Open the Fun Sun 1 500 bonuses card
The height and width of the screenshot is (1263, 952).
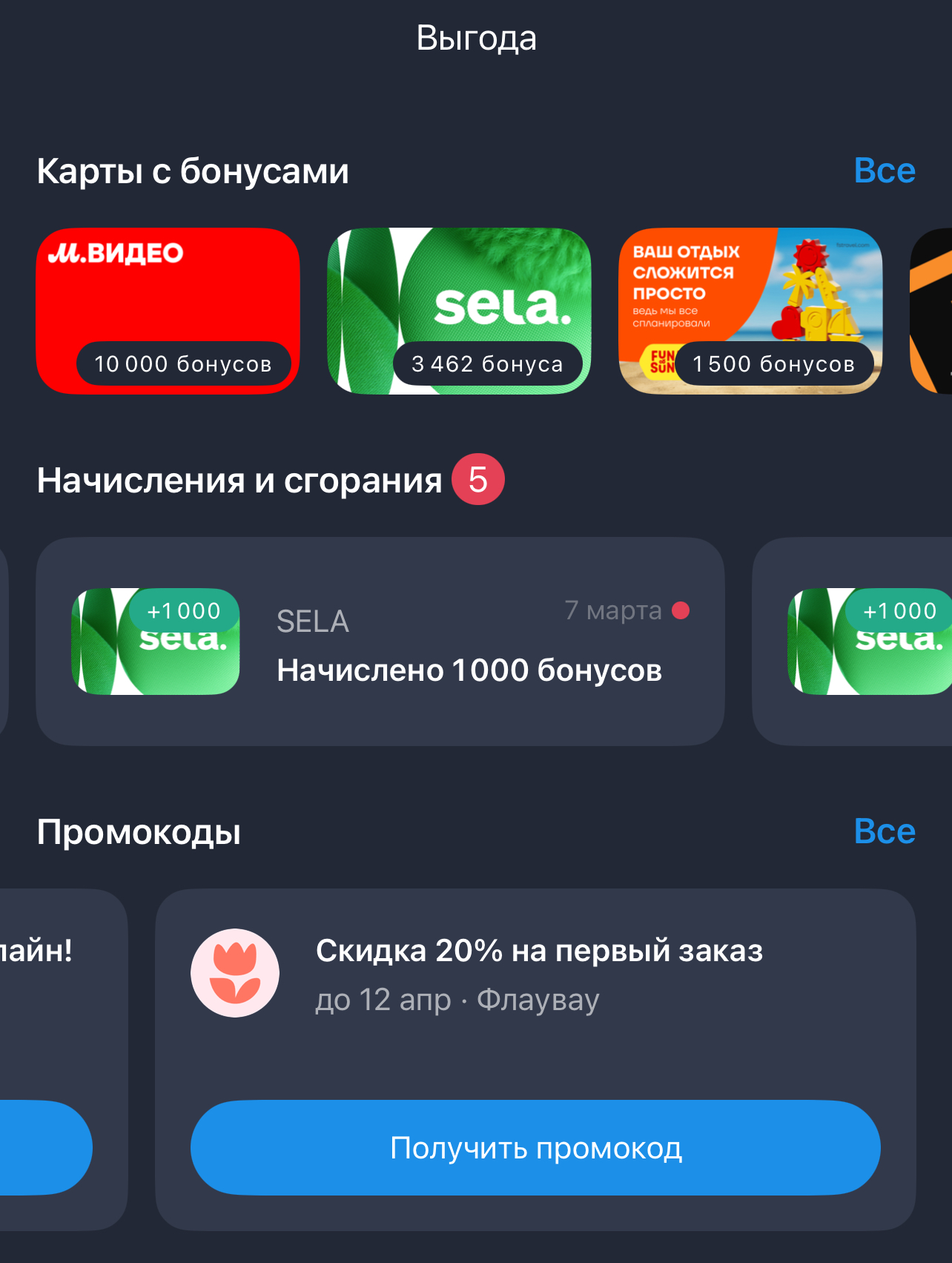(x=750, y=310)
